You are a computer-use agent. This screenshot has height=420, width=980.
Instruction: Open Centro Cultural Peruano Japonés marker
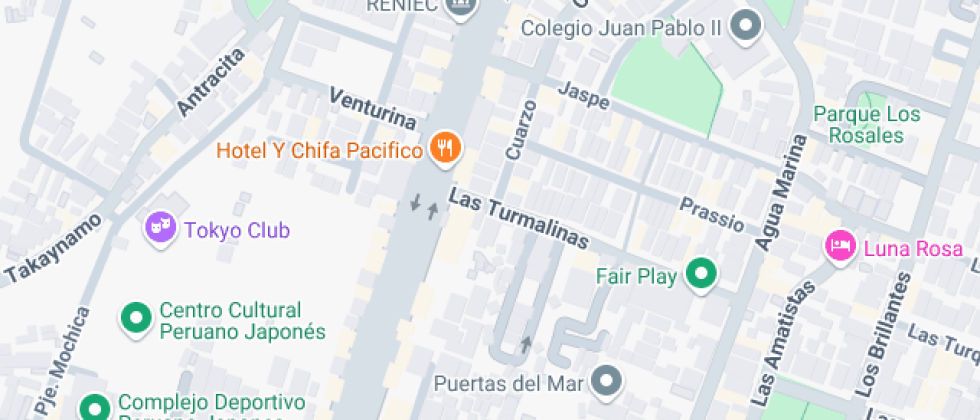(135, 320)
